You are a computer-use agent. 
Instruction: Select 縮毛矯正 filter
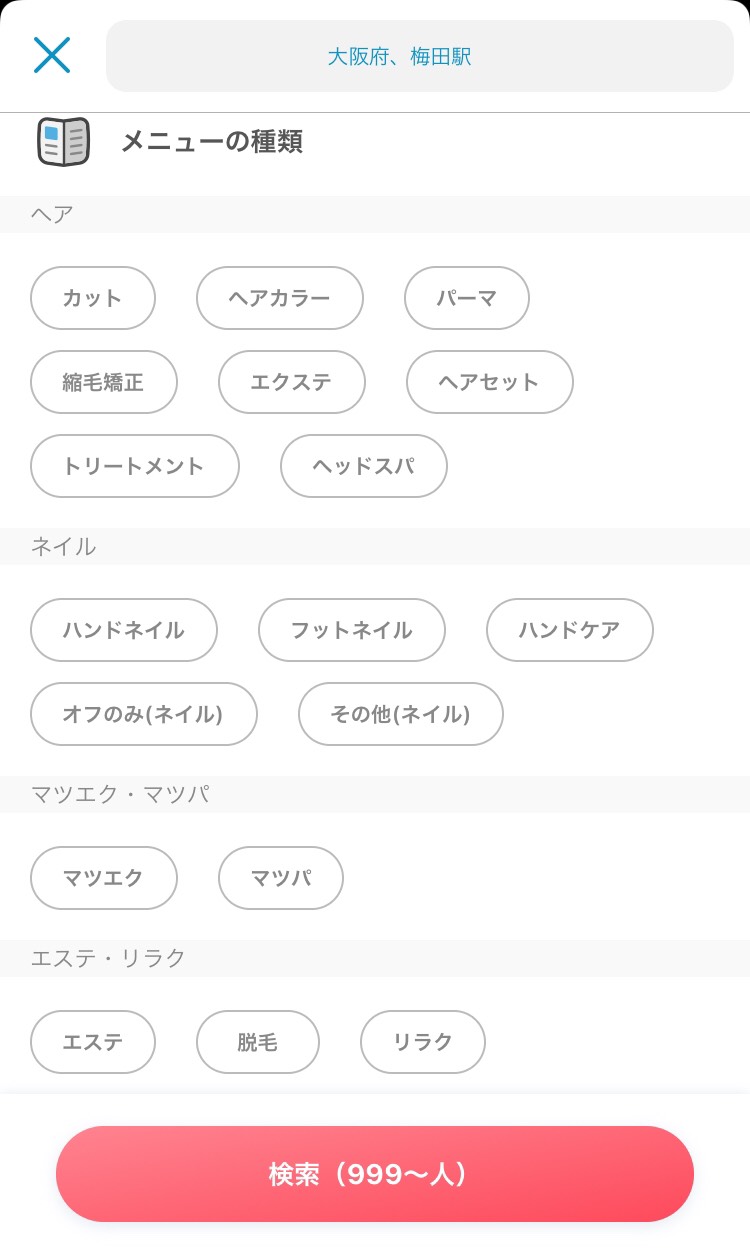(x=104, y=382)
